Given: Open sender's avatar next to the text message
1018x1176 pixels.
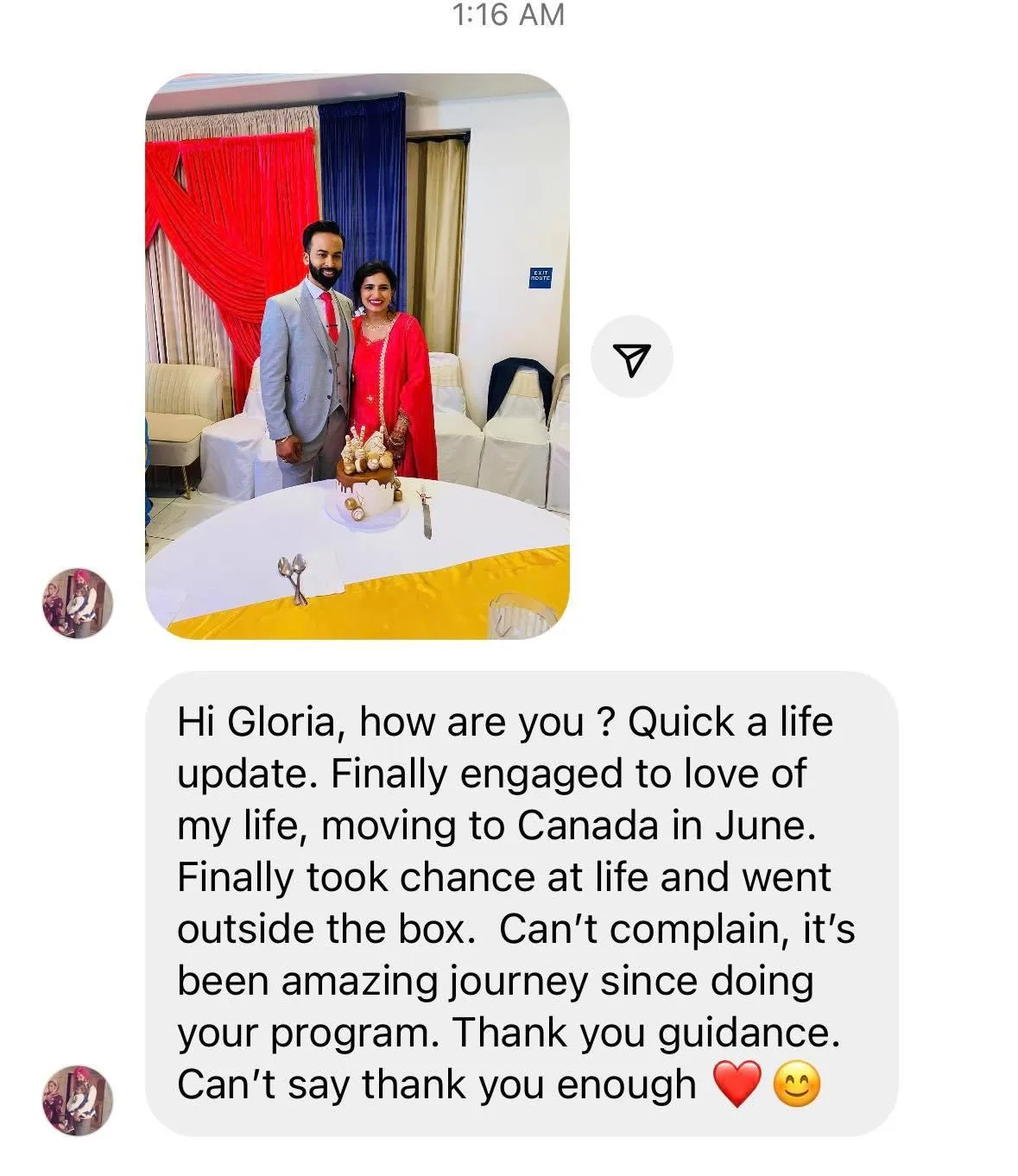Looking at the screenshot, I should coord(78,1099).
